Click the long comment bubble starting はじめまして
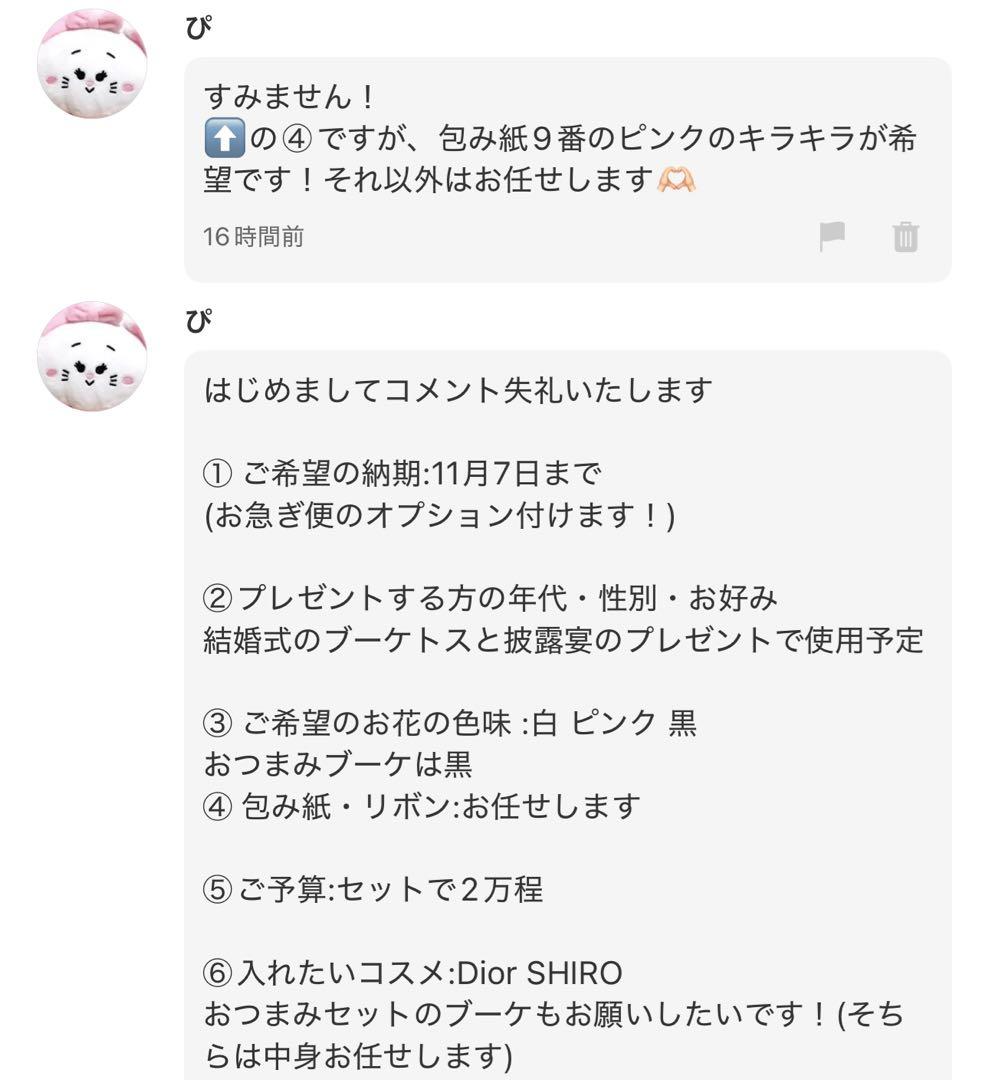This screenshot has width=989, height=1080. [560, 700]
